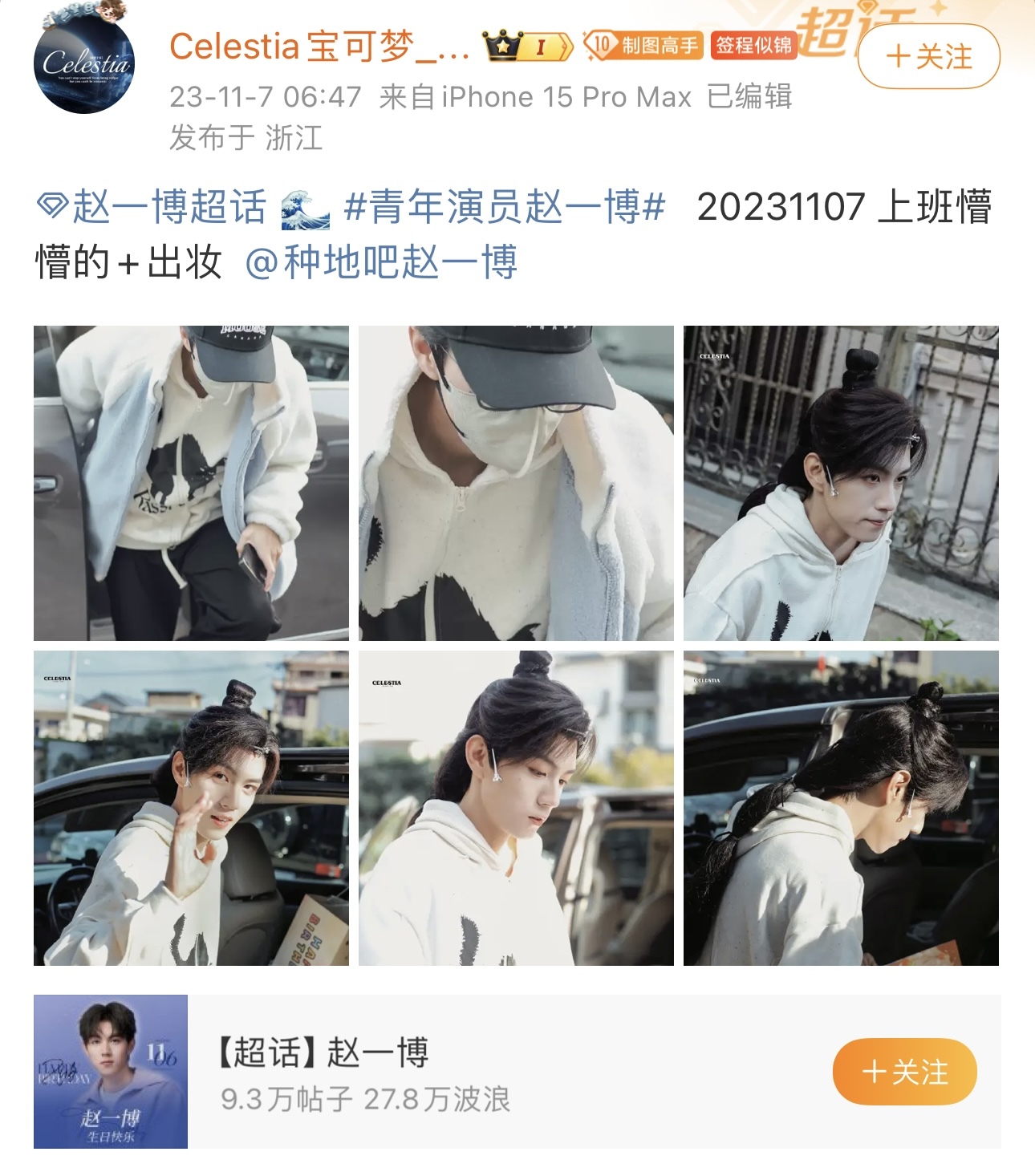Follow the Celestia宝可梦 account
Screen dimensions: 1035x1176
tap(929, 57)
